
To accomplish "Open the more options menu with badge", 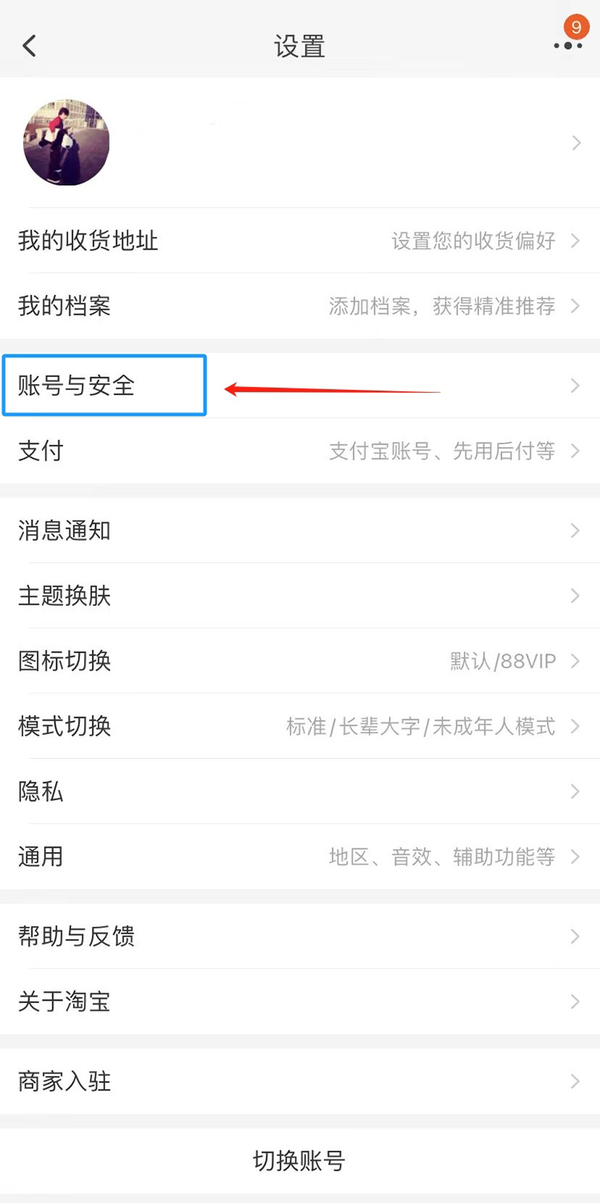I will 568,44.
